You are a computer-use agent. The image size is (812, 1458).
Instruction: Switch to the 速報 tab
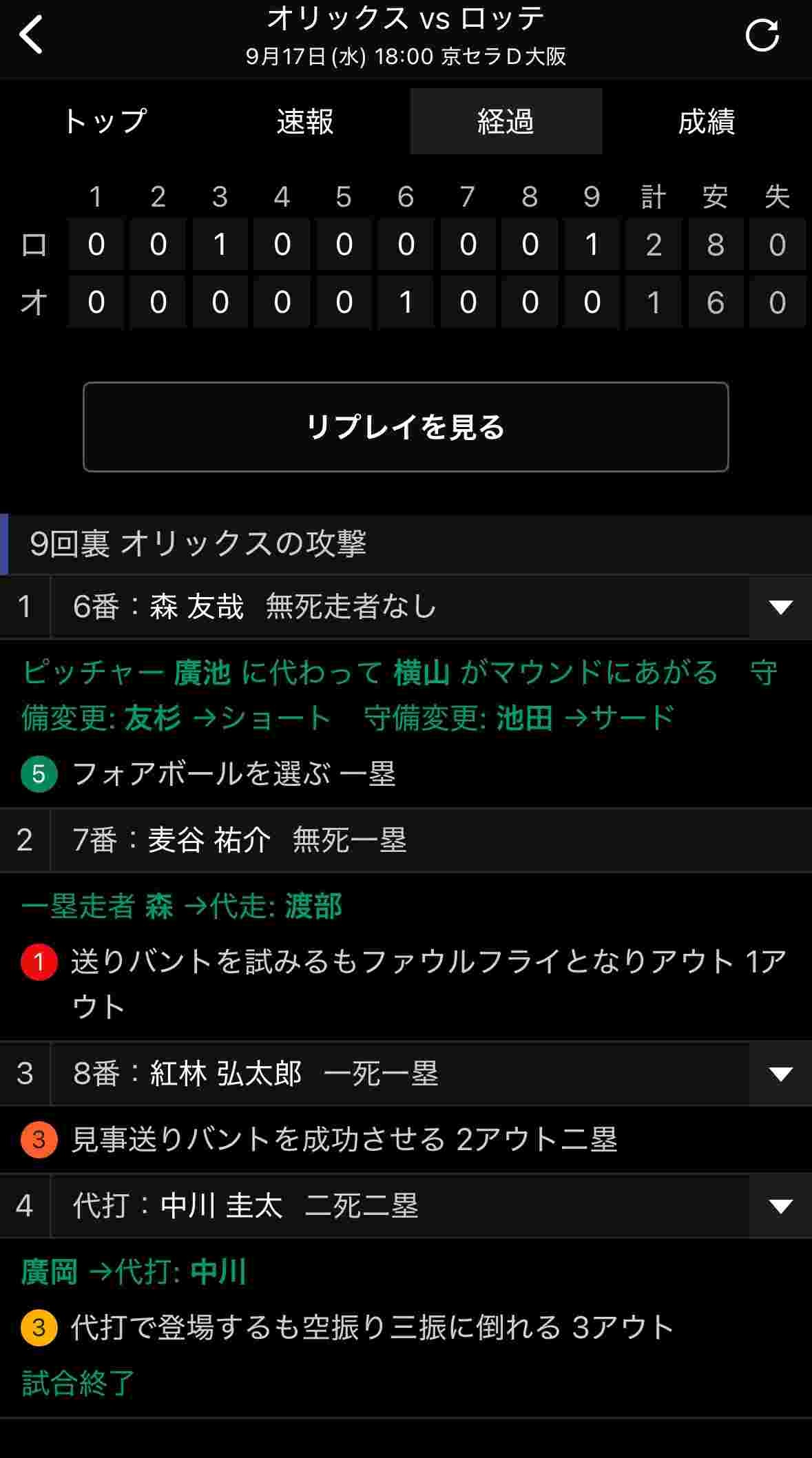(x=305, y=121)
